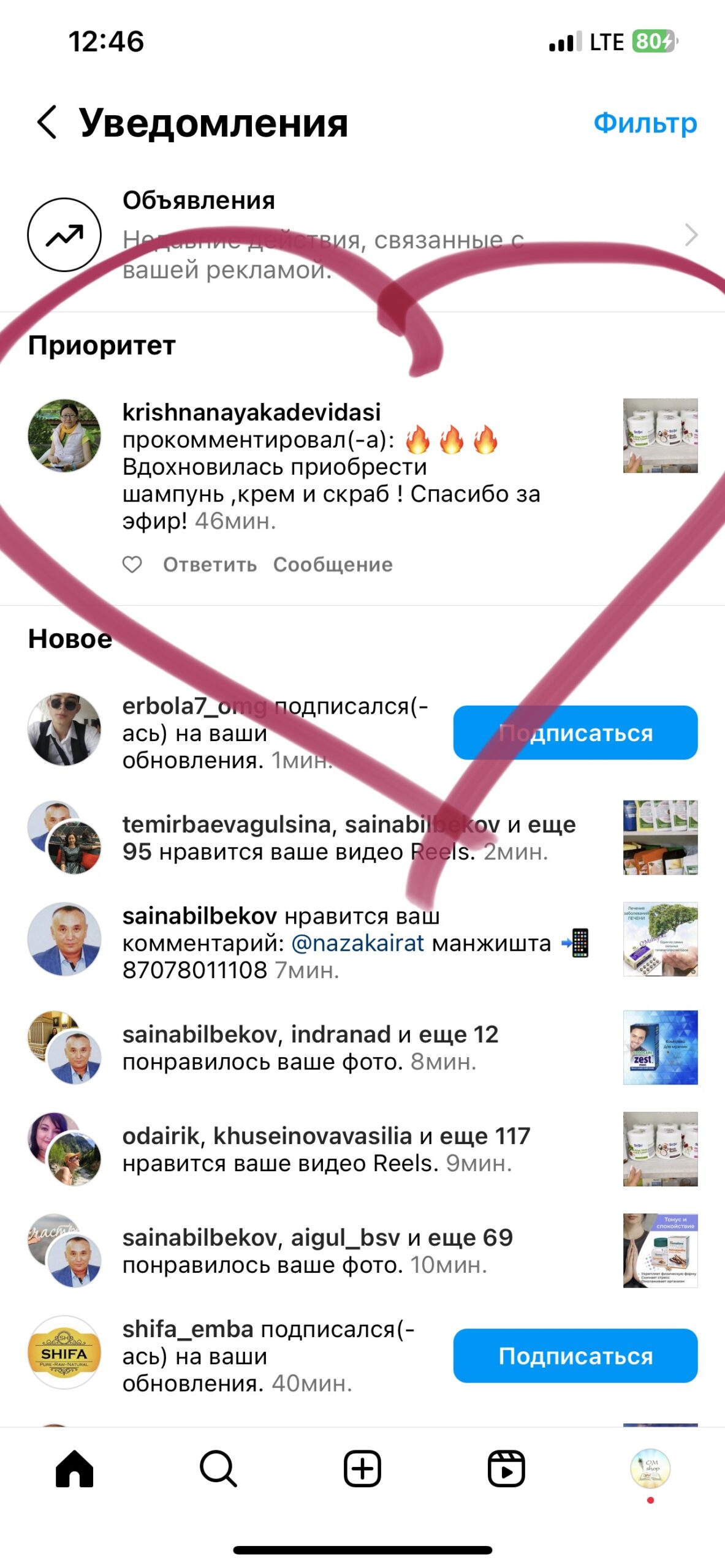Open the krishnanayakadevidasi profile picture
Image resolution: width=725 pixels, height=1568 pixels.
(x=64, y=435)
